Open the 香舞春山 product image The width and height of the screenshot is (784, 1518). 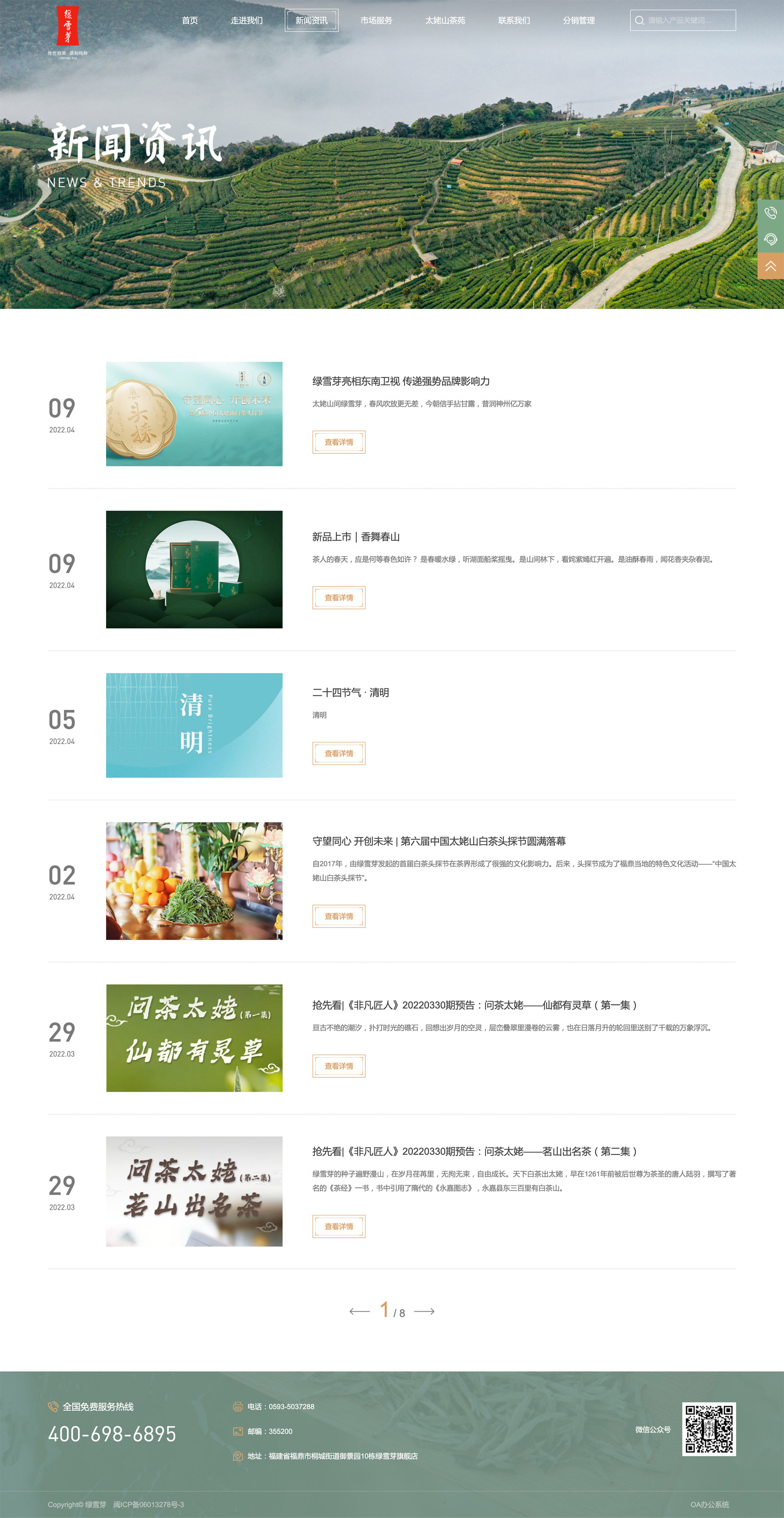coord(194,569)
